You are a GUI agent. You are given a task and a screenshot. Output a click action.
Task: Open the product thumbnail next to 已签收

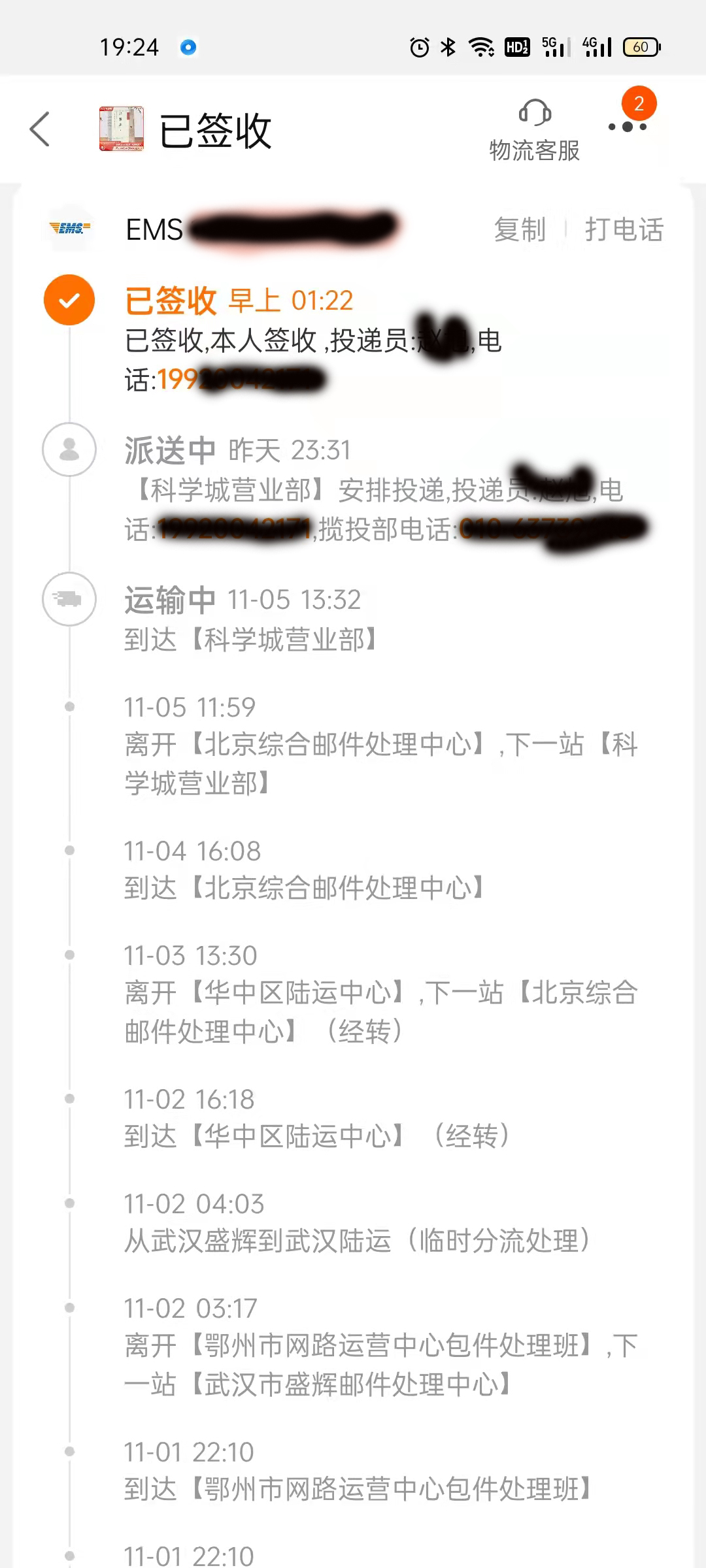click(121, 127)
